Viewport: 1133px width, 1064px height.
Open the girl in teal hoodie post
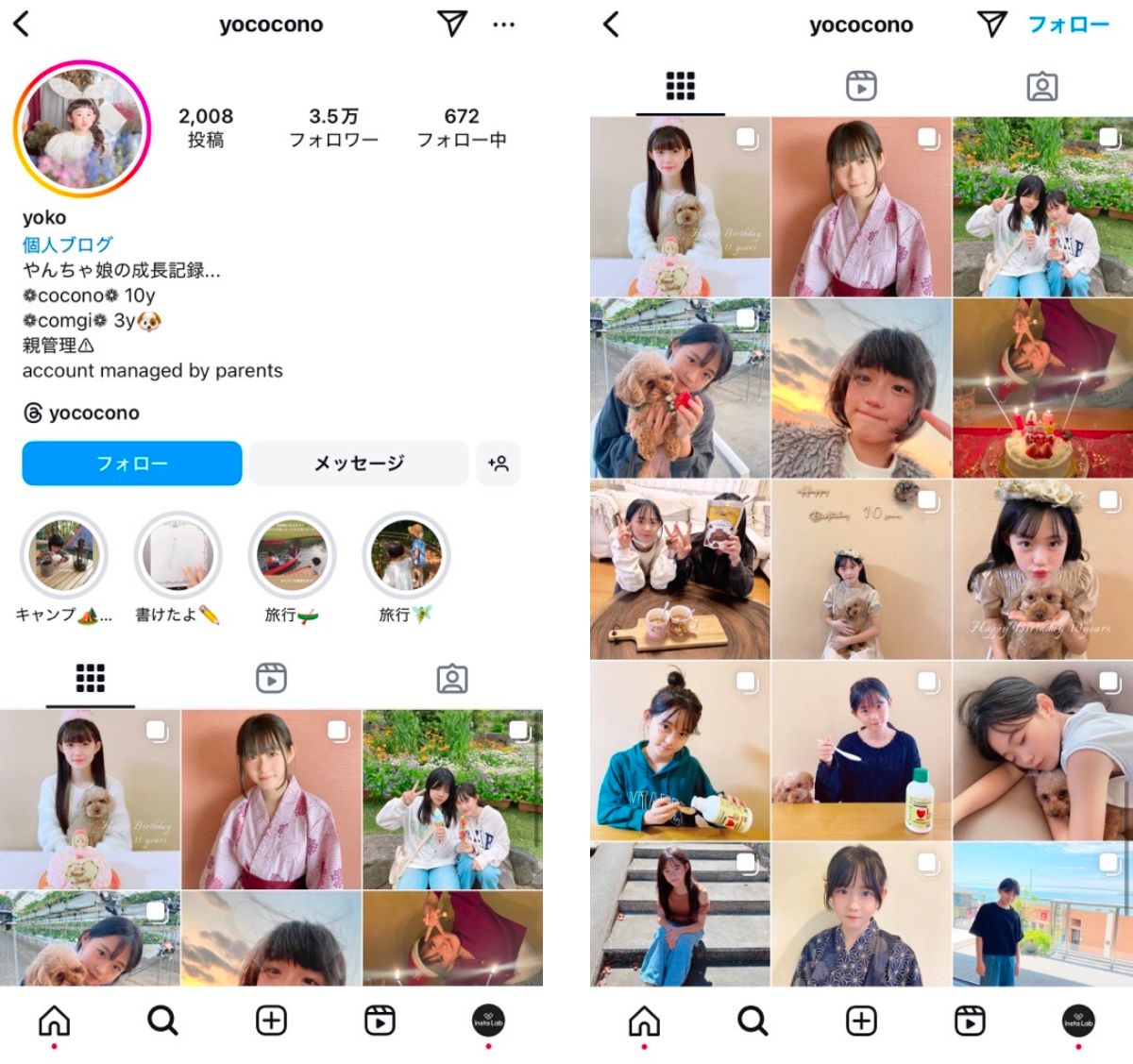(680, 751)
